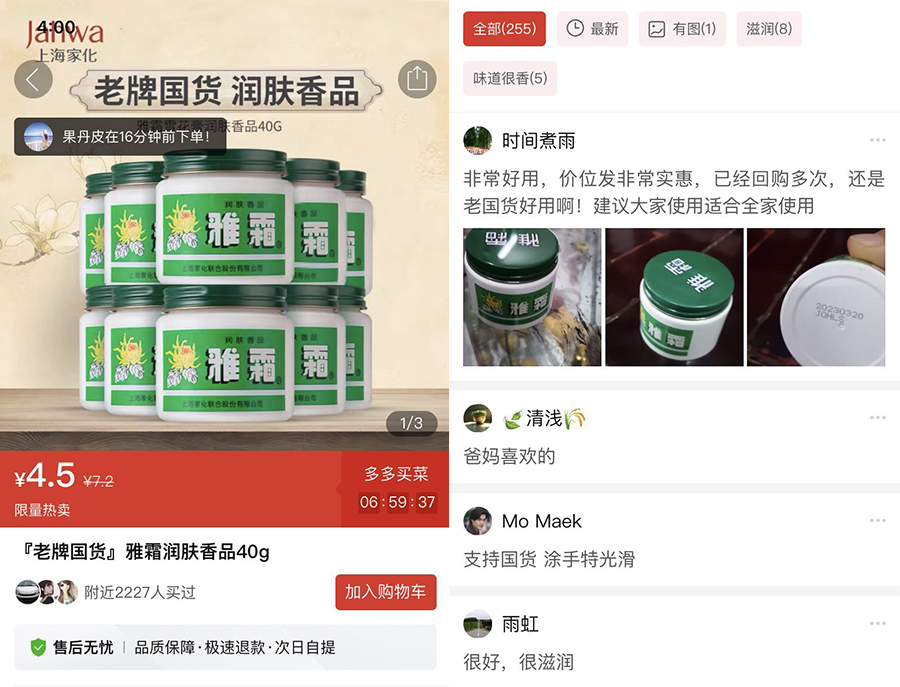Tap the 加入购物车 button
Image resolution: width=900 pixels, height=687 pixels.
point(386,592)
